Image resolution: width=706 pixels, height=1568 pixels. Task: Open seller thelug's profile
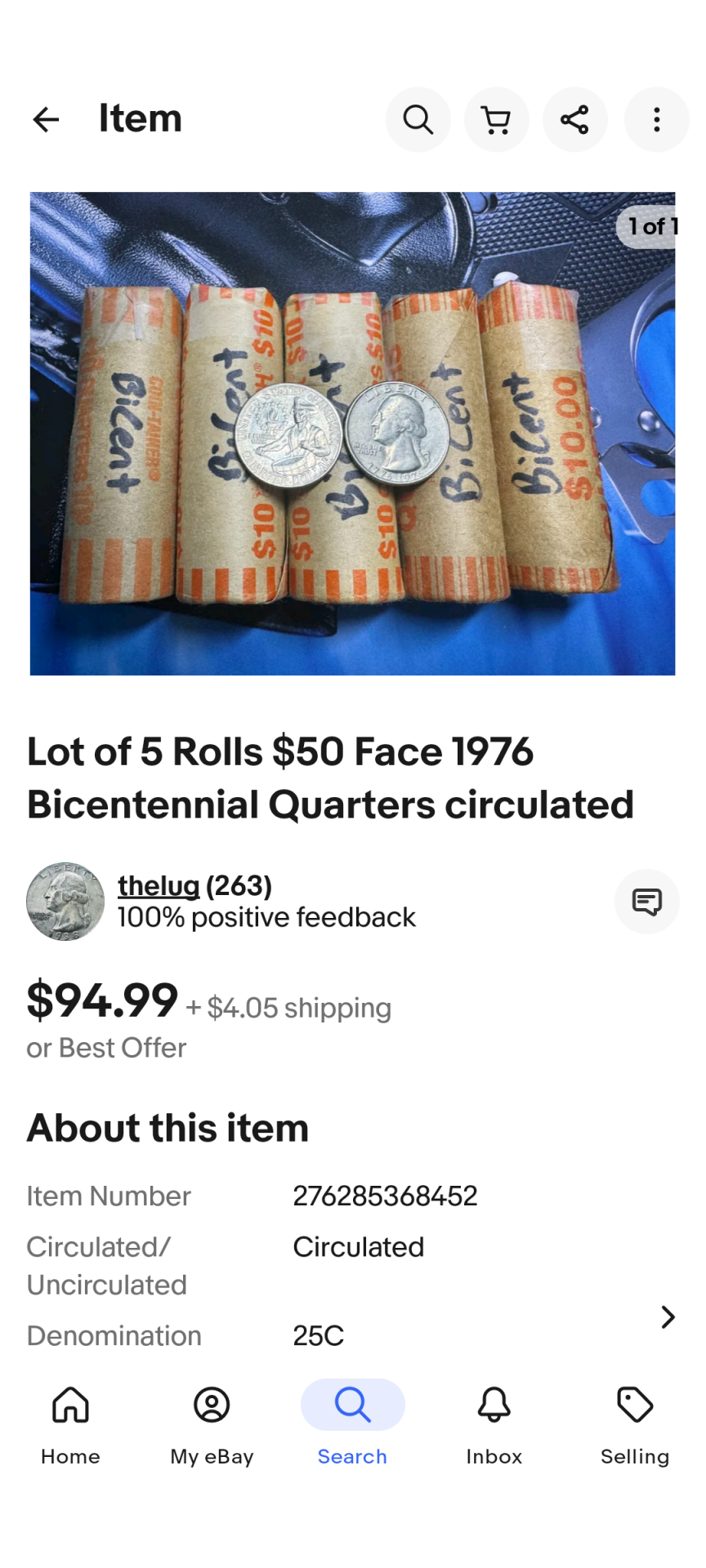tap(159, 886)
